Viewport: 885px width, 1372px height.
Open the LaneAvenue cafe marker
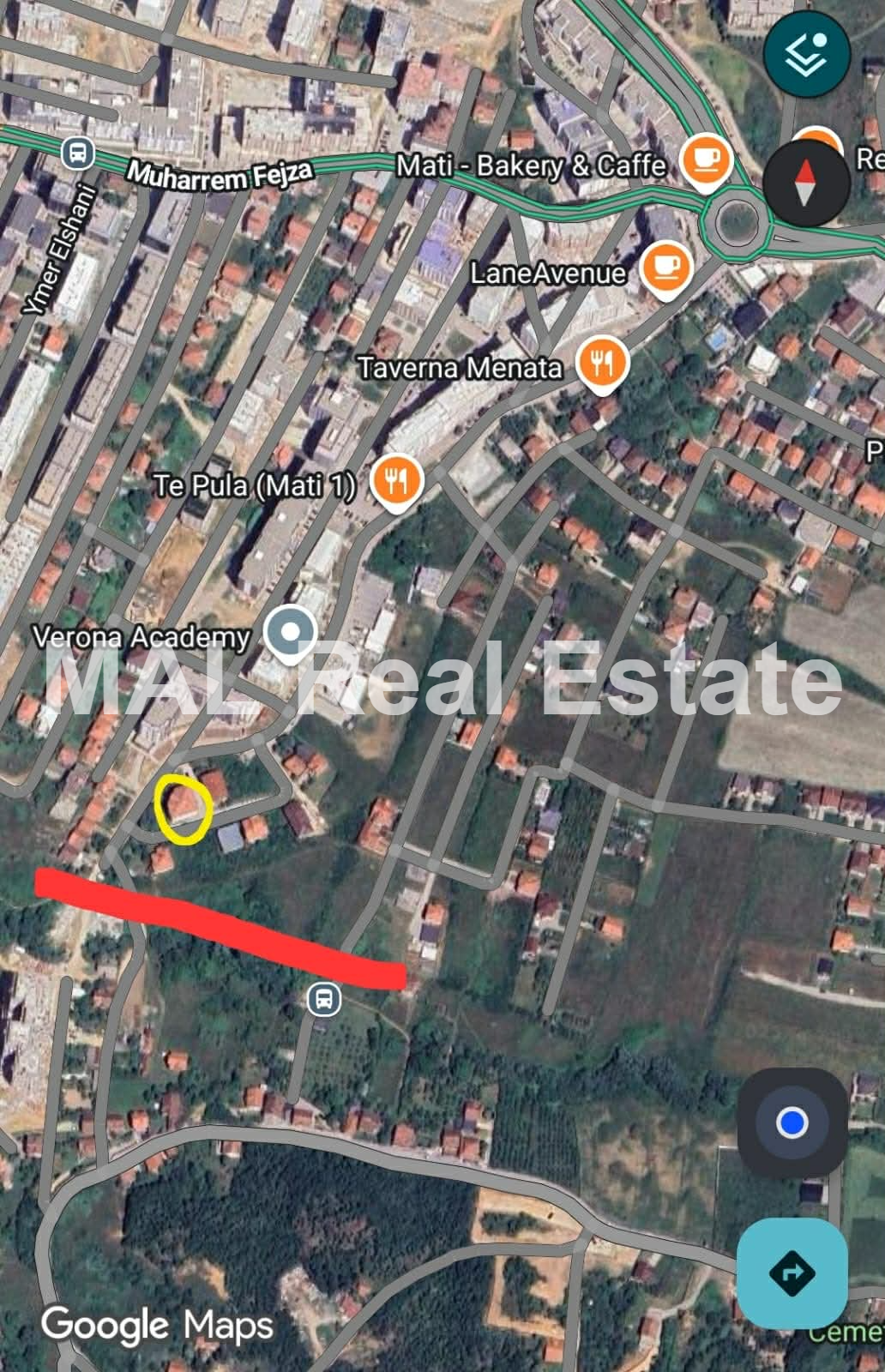coord(666,267)
